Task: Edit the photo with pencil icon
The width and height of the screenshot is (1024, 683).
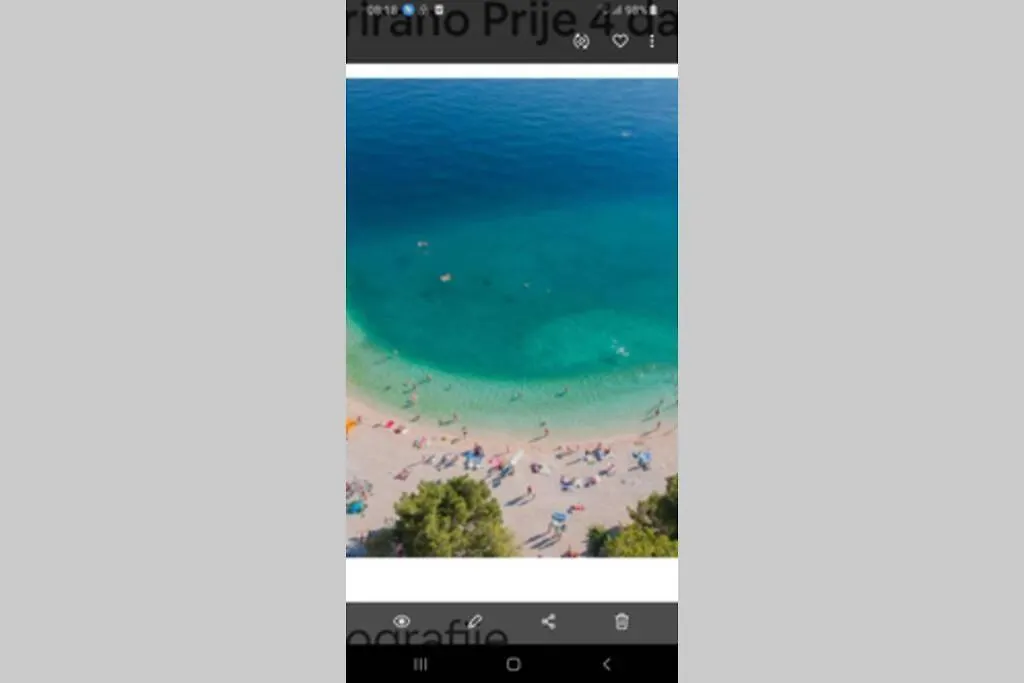Action: pyautogui.click(x=475, y=621)
